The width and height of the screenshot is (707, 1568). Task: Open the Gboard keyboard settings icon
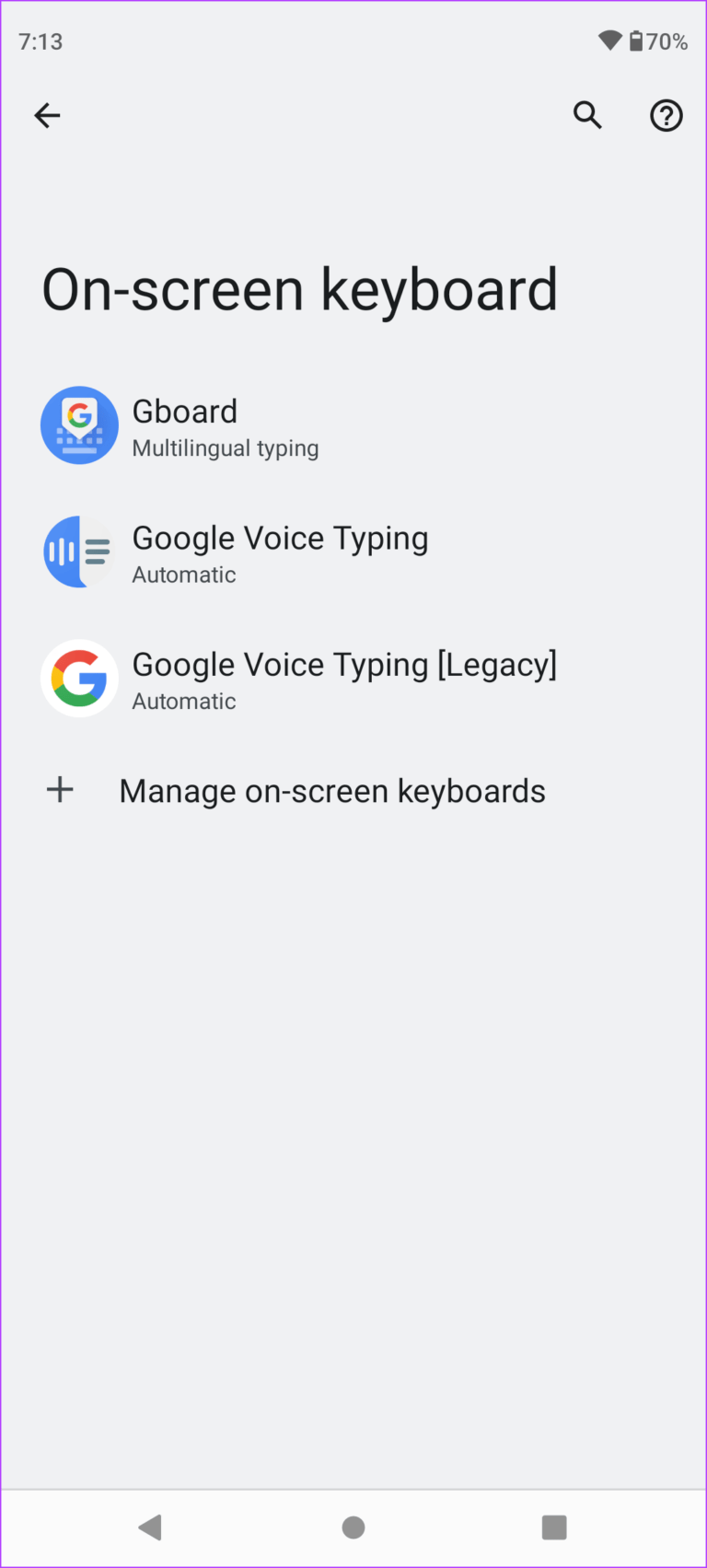tap(79, 424)
